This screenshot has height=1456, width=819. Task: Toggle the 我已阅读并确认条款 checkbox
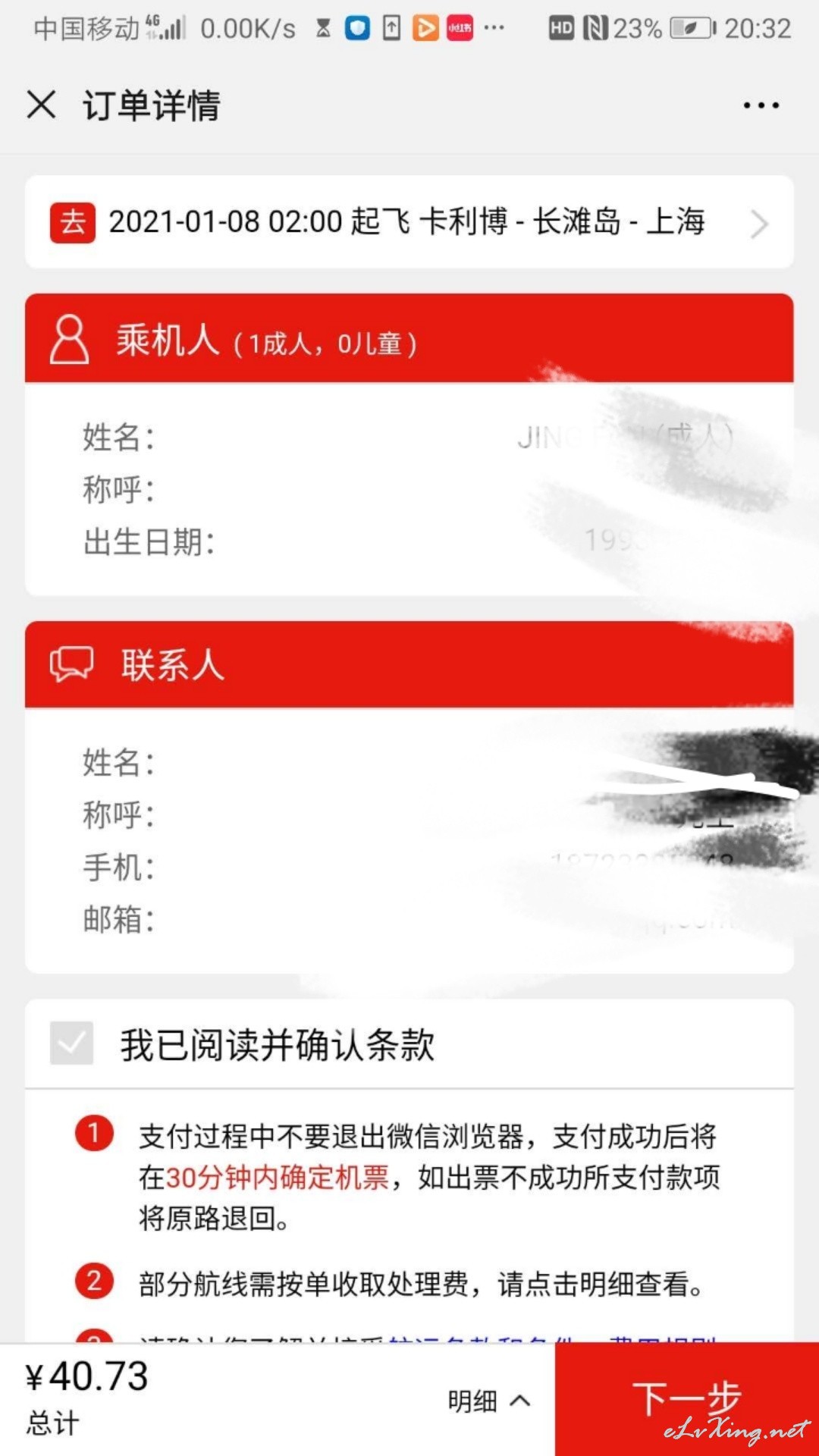71,1043
